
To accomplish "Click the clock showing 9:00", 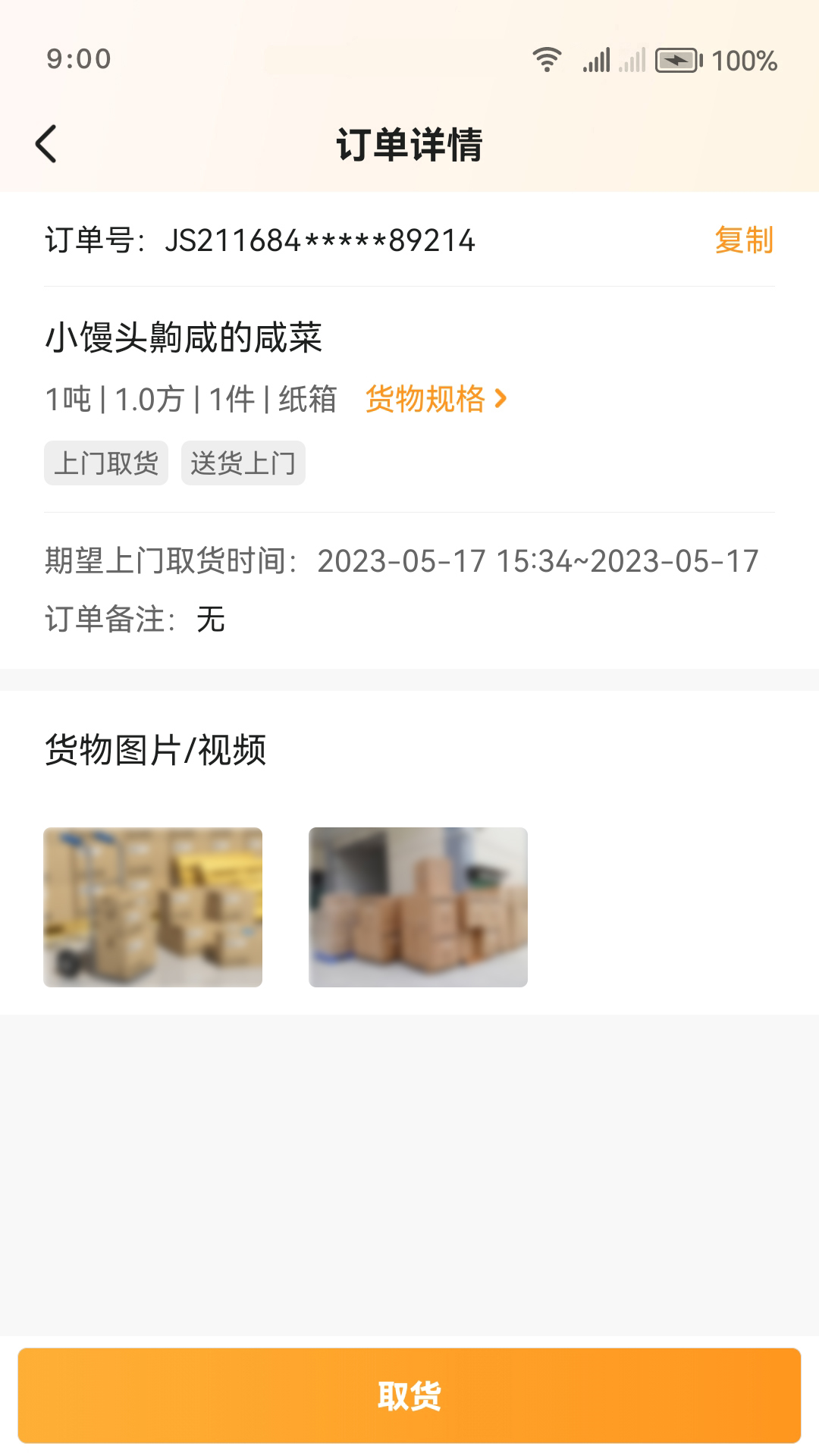I will (x=78, y=59).
